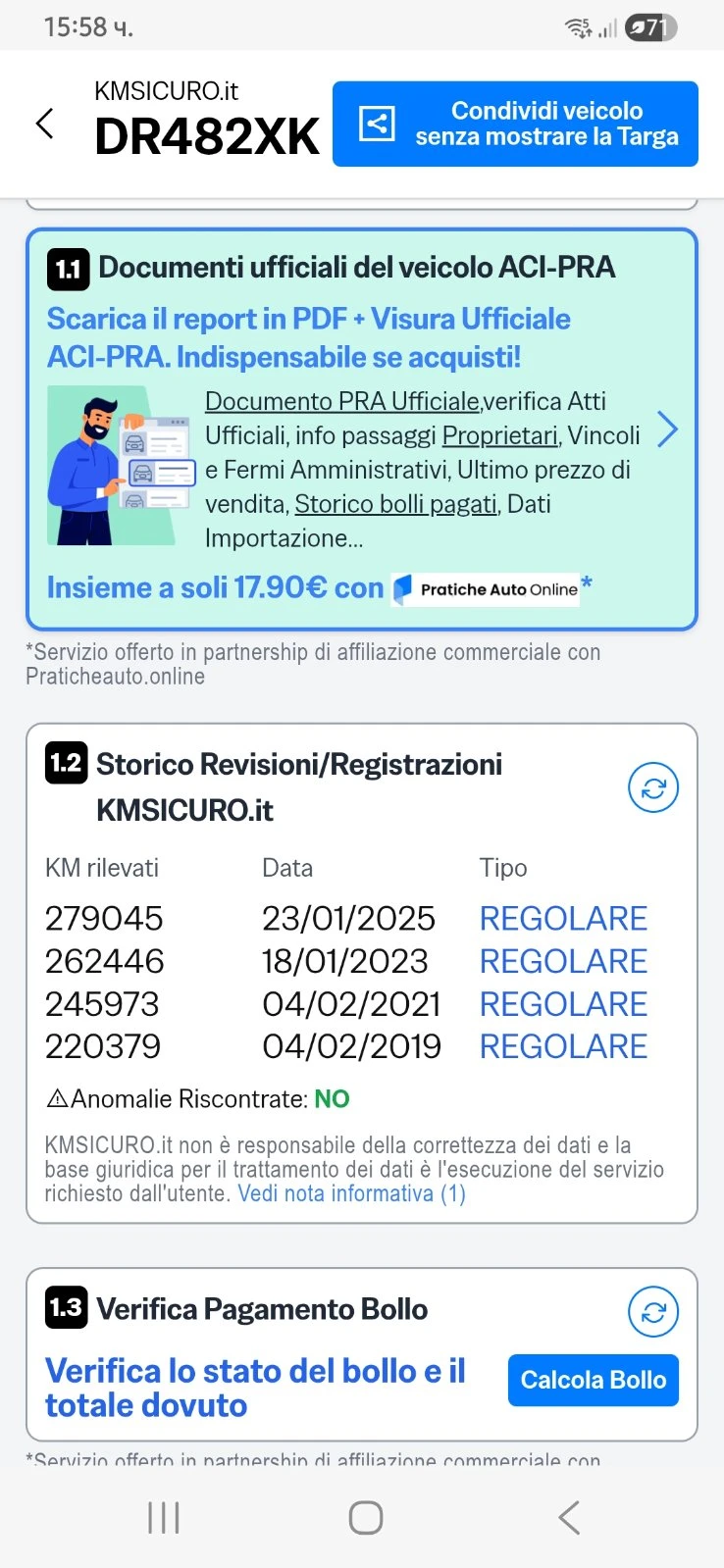Tap Condividi veicolo senza mostrare la Targa

pos(515,124)
